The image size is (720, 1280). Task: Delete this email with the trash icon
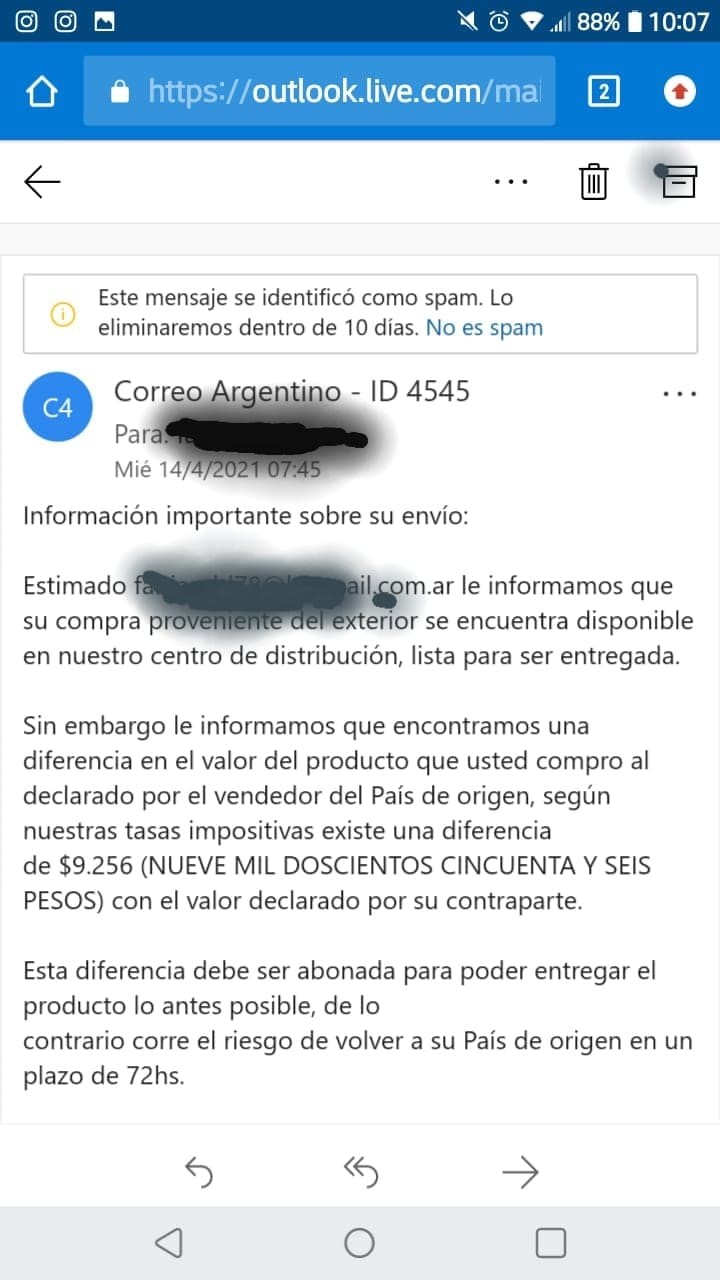pos(594,182)
